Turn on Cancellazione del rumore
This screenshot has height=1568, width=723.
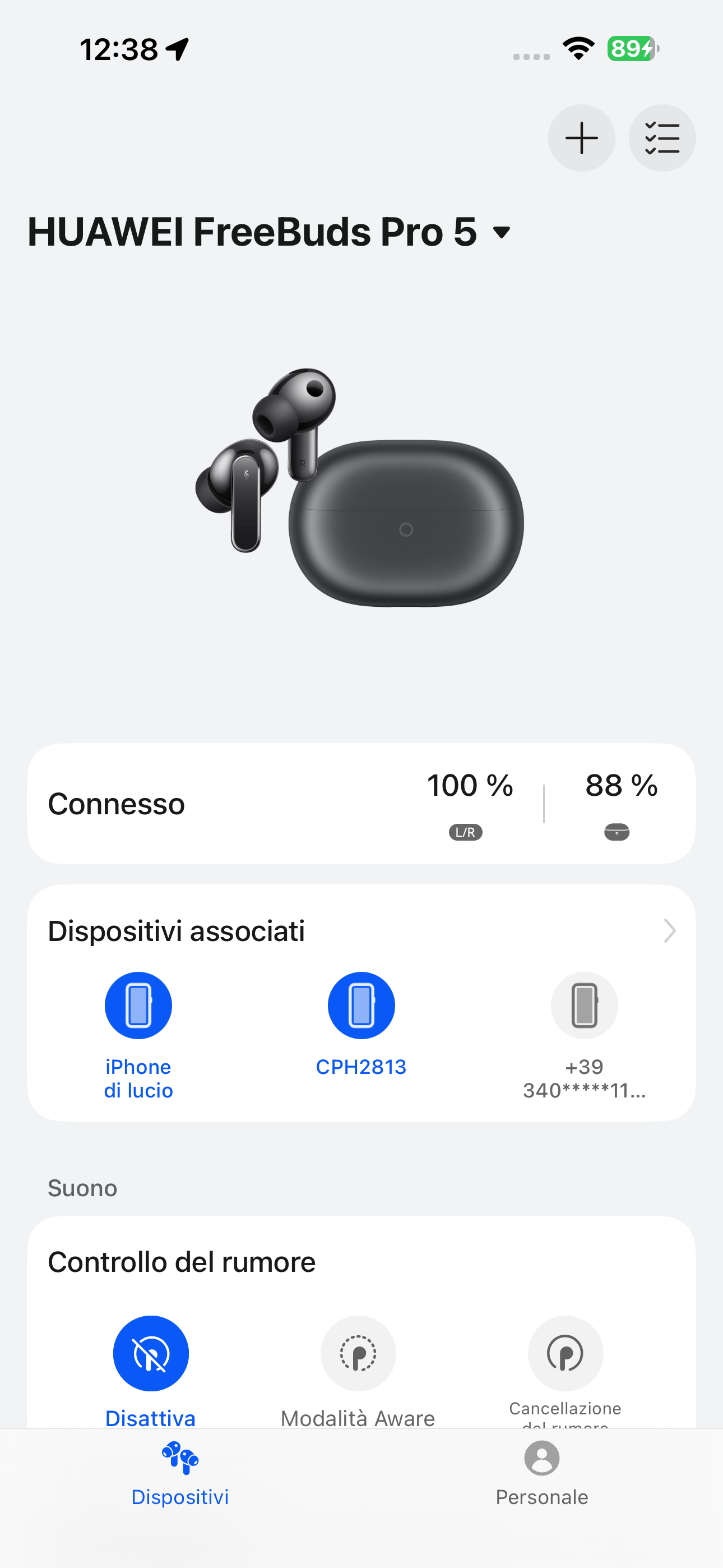point(566,1354)
